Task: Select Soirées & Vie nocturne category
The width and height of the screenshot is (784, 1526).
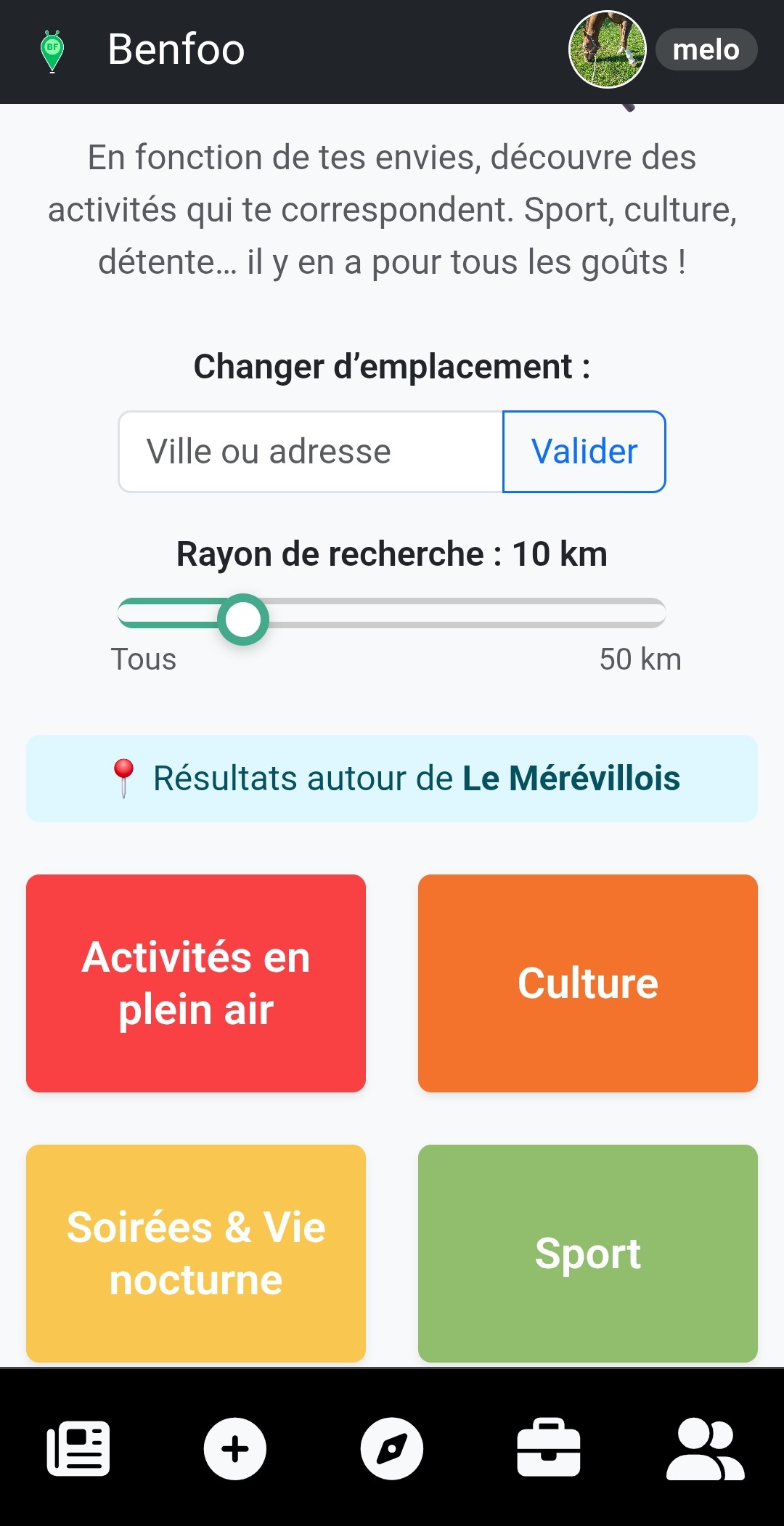Action: (x=196, y=1253)
